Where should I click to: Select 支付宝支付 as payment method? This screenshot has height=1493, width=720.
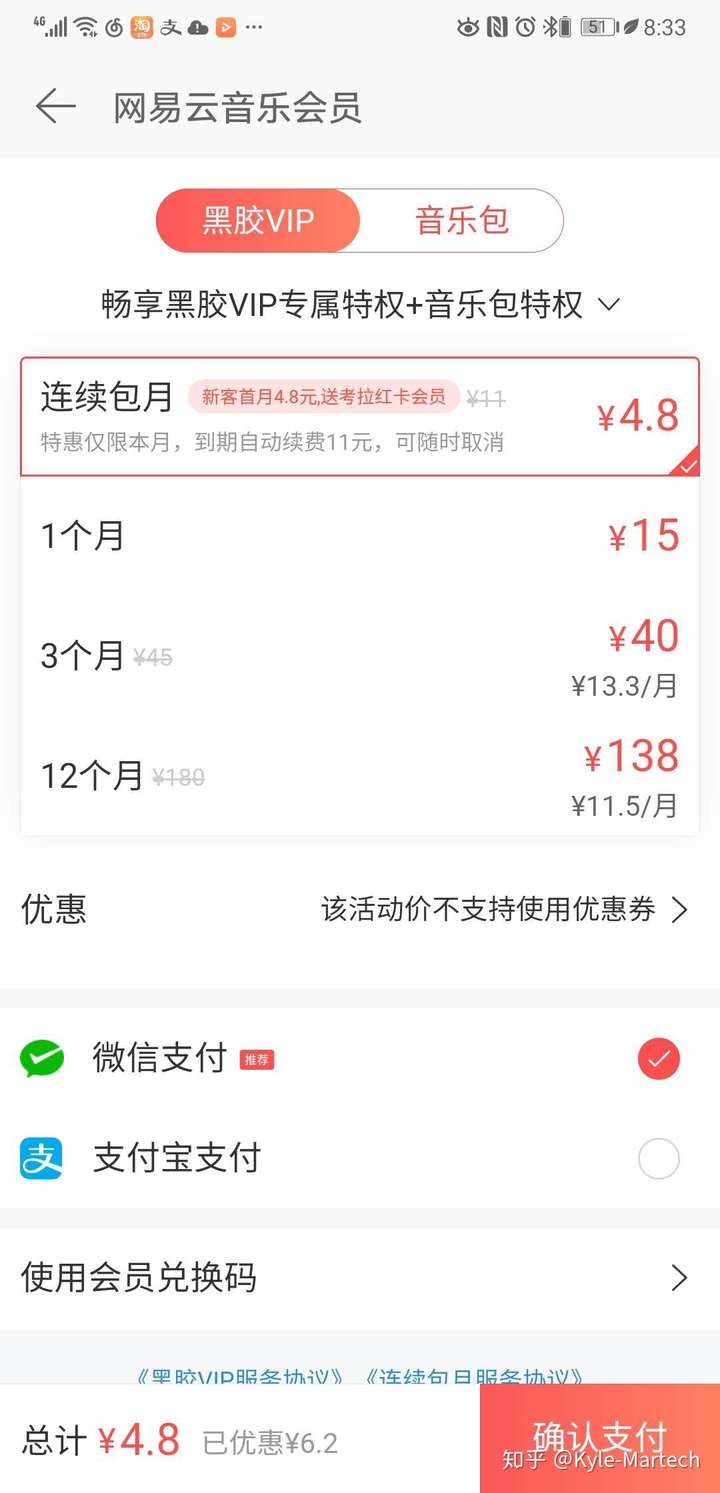click(360, 1158)
